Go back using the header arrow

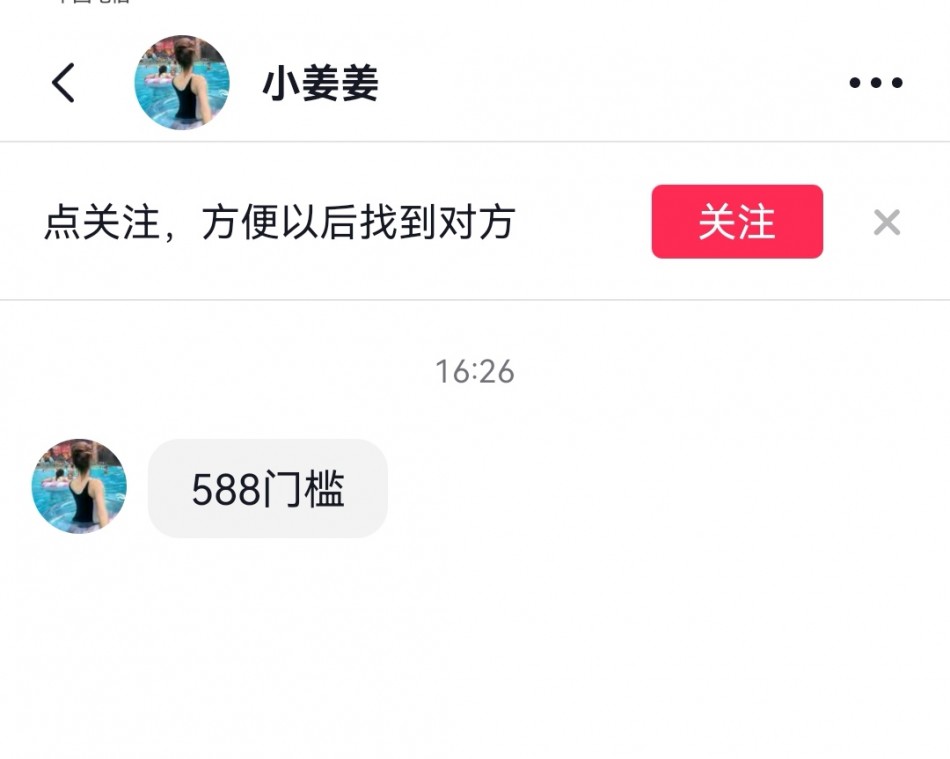(x=63, y=83)
